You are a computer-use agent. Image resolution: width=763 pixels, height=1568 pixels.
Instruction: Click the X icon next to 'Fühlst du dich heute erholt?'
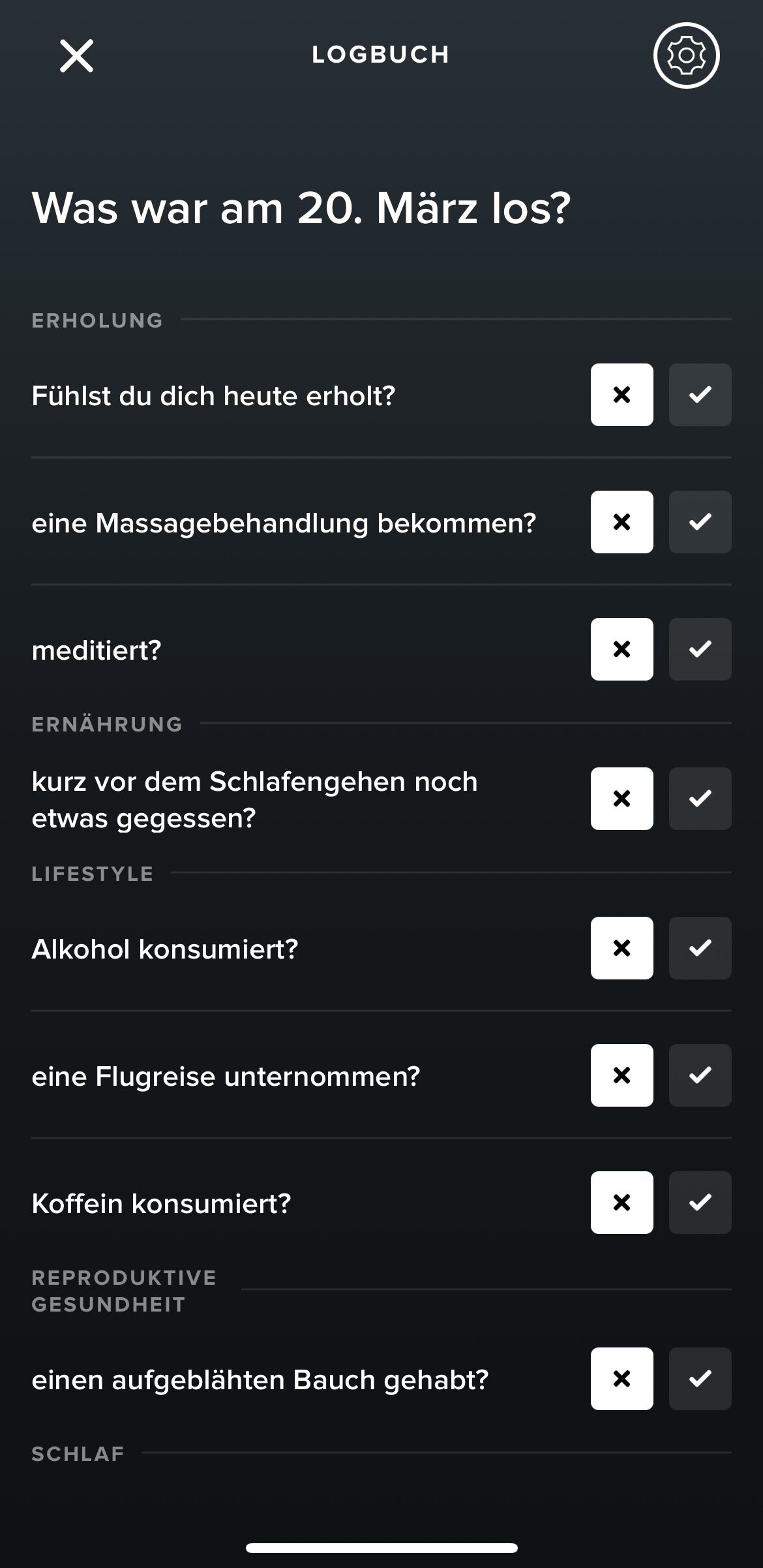click(621, 395)
